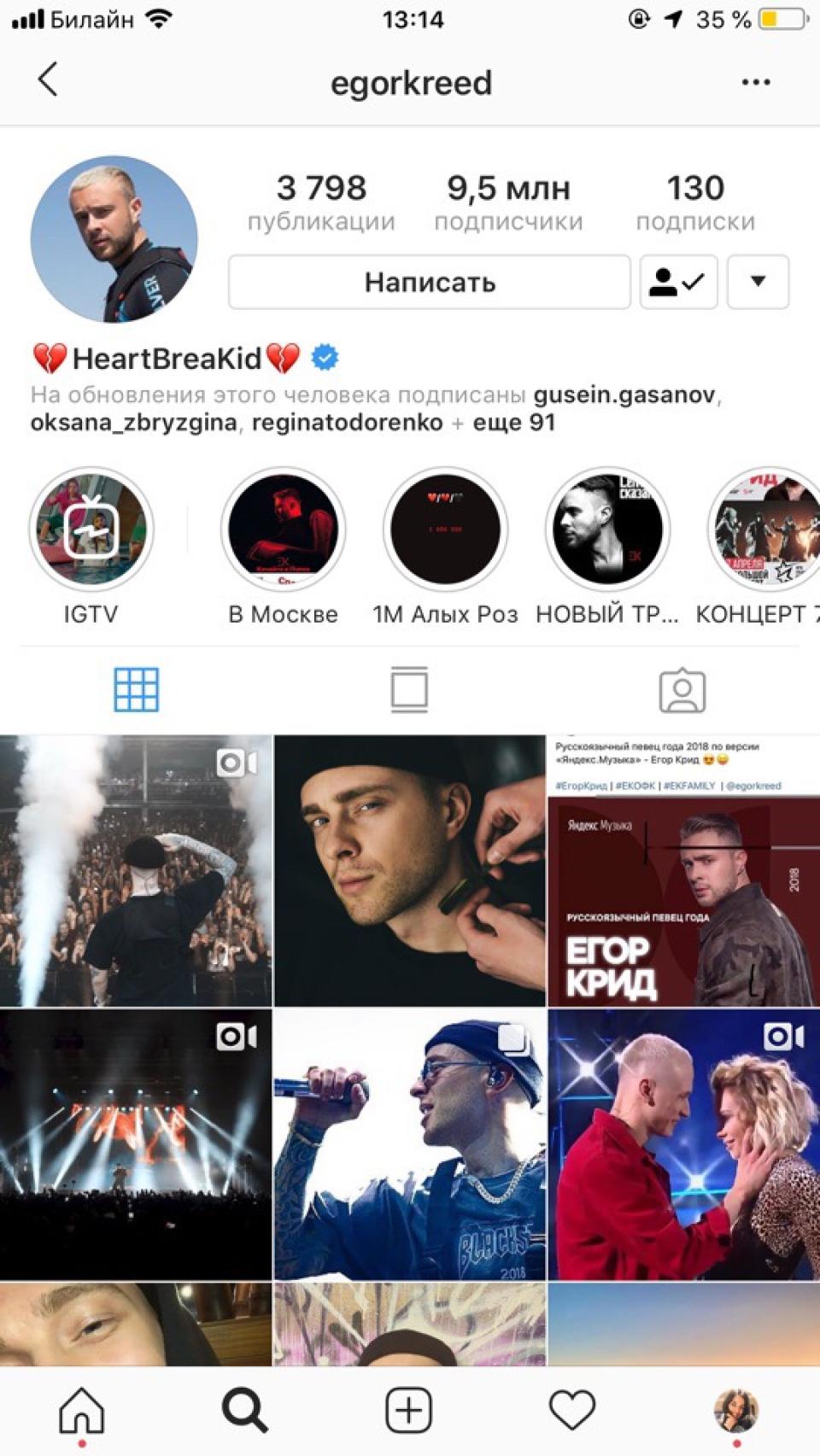Open my own profile tab
The height and width of the screenshot is (1456, 820).
[x=735, y=1409]
